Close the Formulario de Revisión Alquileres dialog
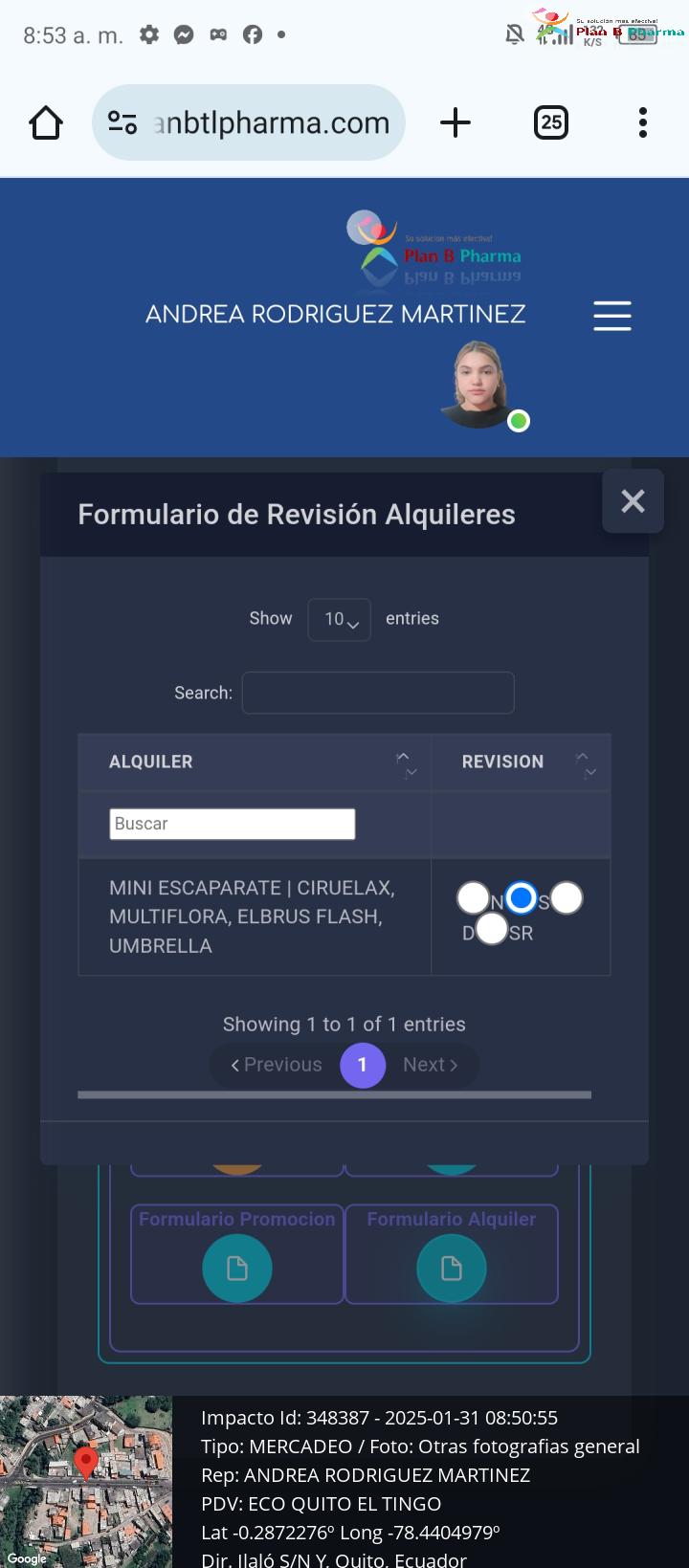689x1568 pixels. [633, 501]
